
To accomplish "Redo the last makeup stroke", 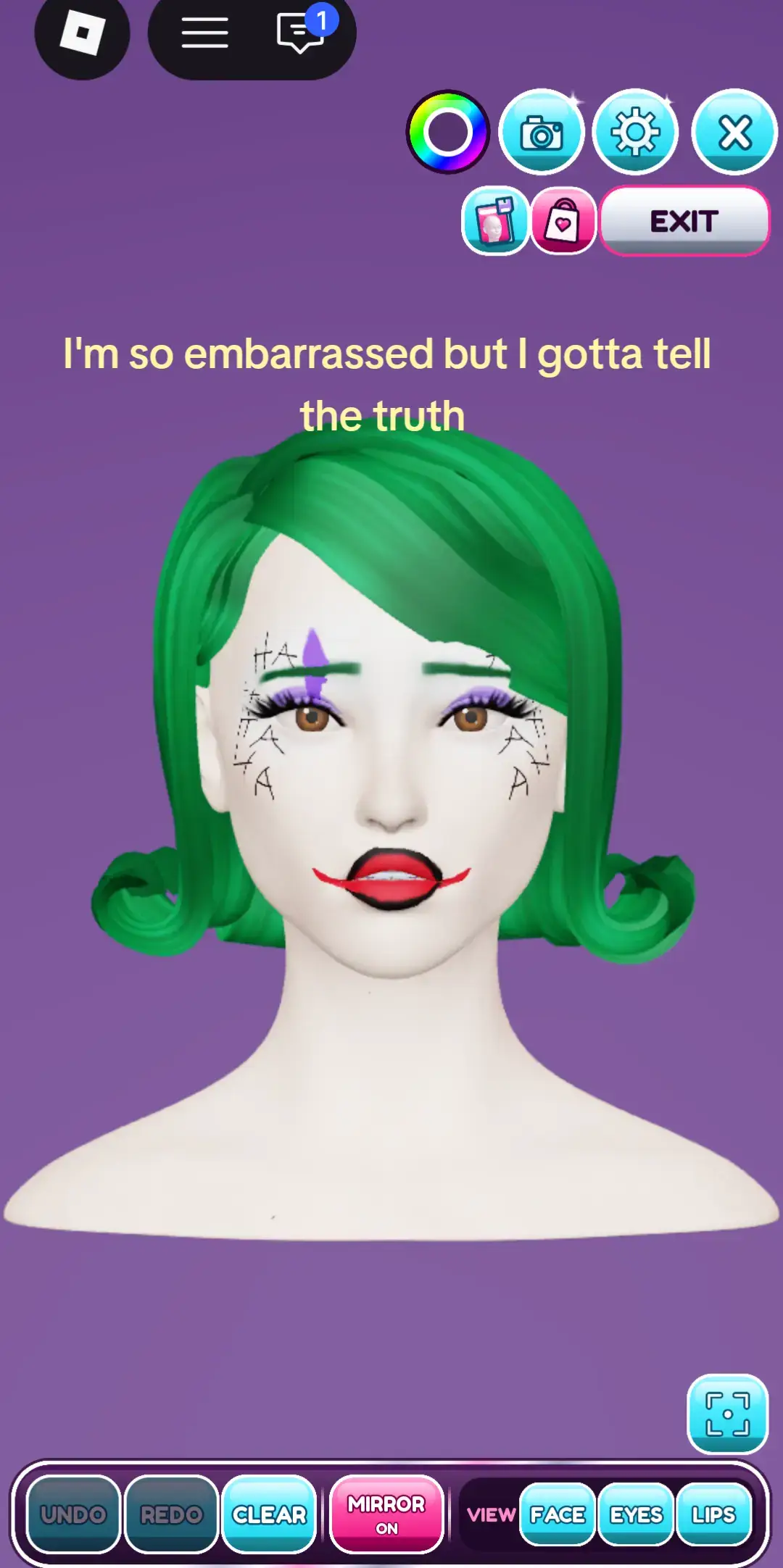I will pos(172,1514).
